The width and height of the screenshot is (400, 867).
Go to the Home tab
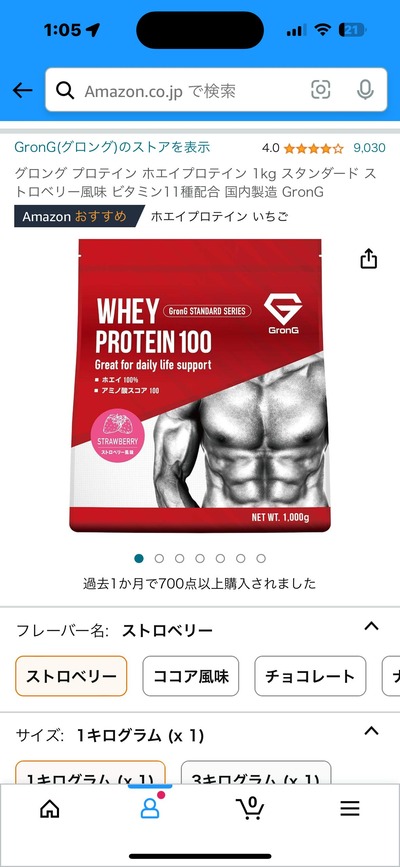50,809
